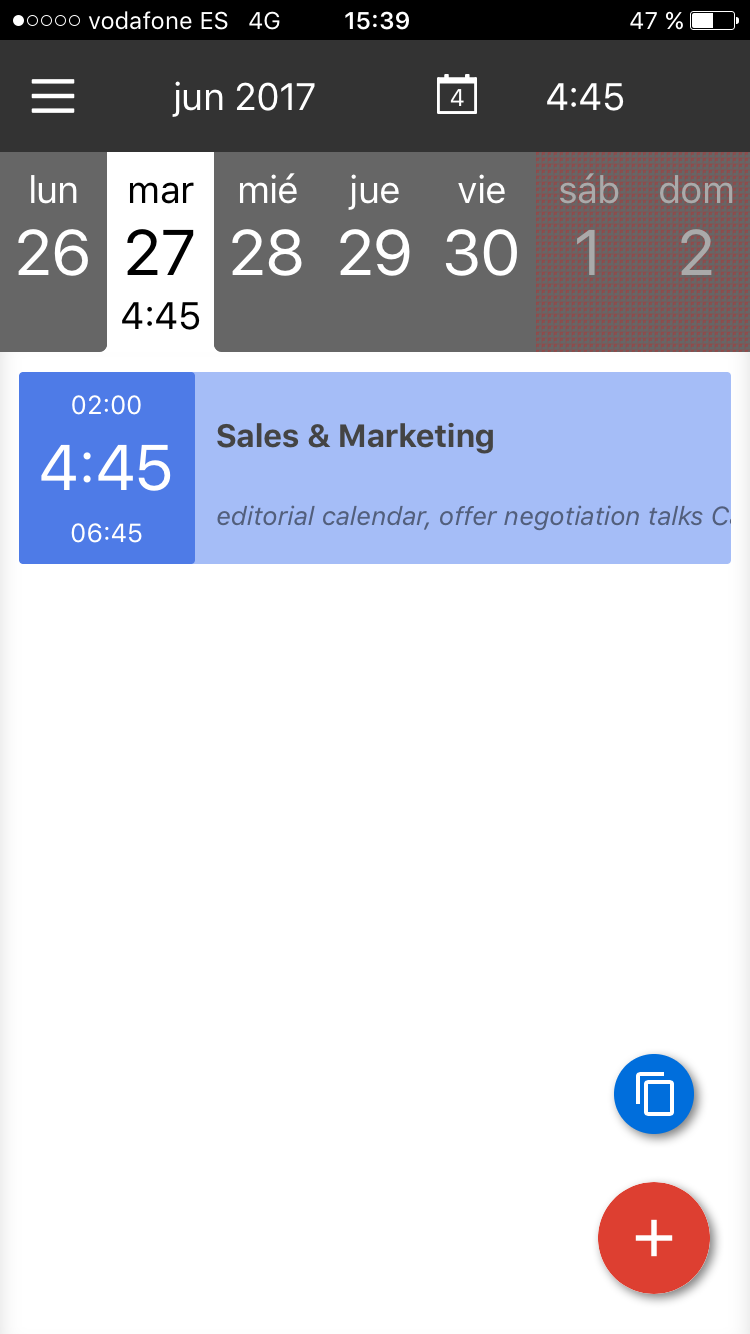Open the Sales & Marketing time entry
The width and height of the screenshot is (750, 1334).
click(375, 468)
